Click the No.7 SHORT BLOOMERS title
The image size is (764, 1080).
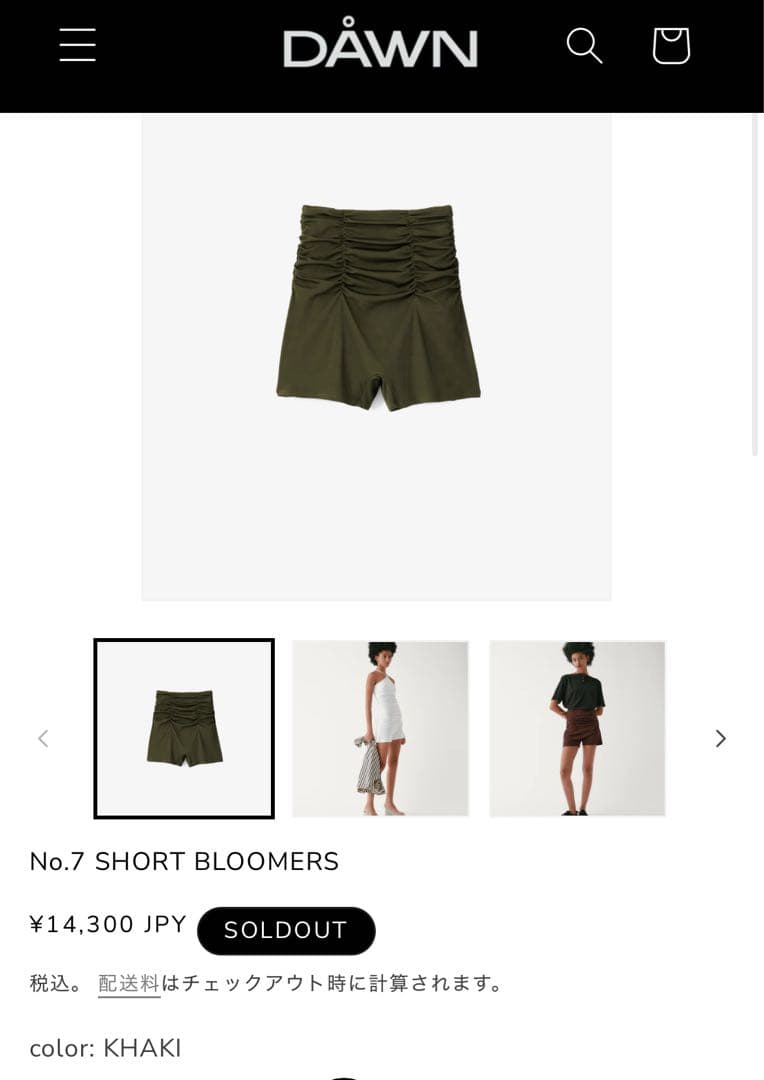click(x=184, y=861)
